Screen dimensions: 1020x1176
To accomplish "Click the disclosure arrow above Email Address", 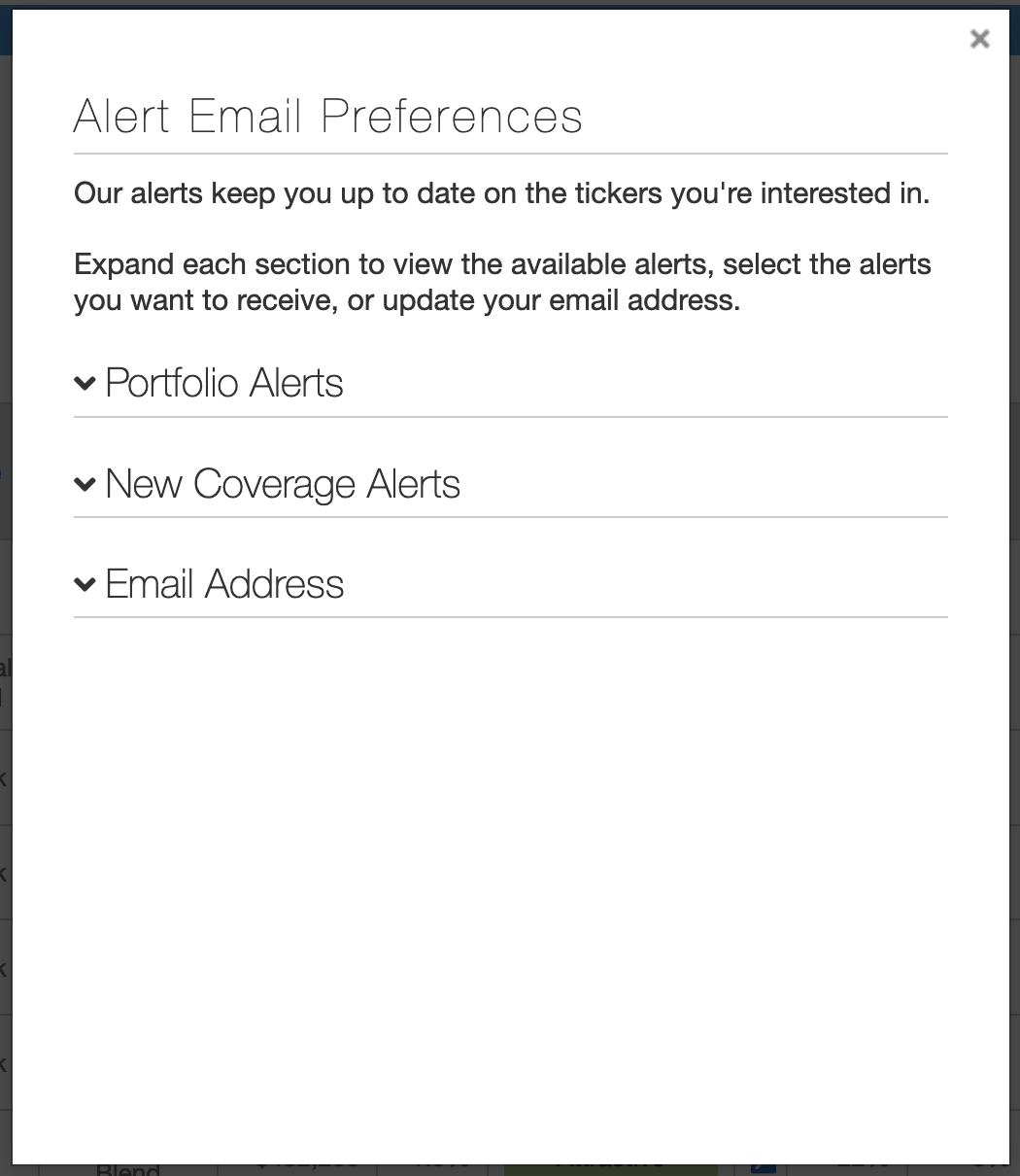I will (x=85, y=584).
